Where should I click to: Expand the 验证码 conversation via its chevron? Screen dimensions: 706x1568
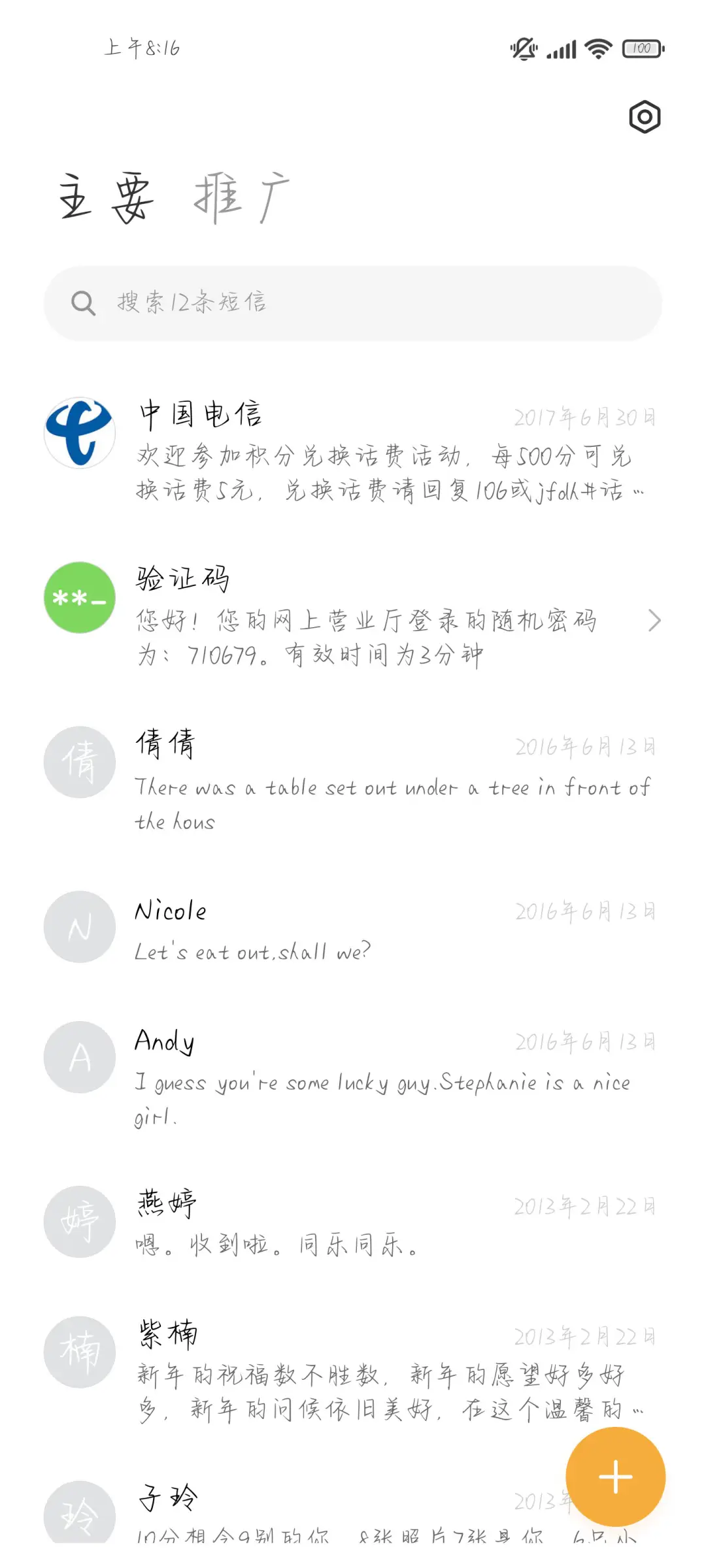(656, 621)
